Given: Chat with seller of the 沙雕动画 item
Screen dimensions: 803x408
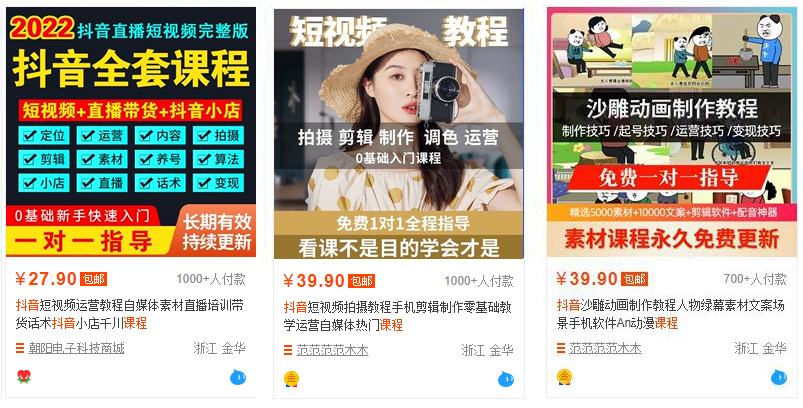Looking at the screenshot, I should pos(778,377).
